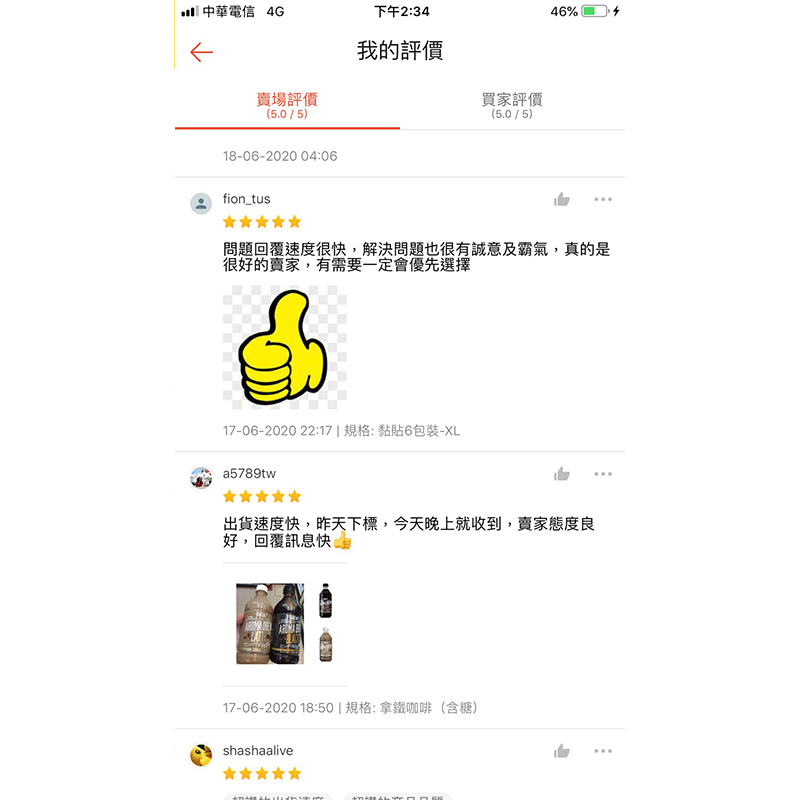Open a5789tw profile avatar
The image size is (800, 800).
click(201, 477)
